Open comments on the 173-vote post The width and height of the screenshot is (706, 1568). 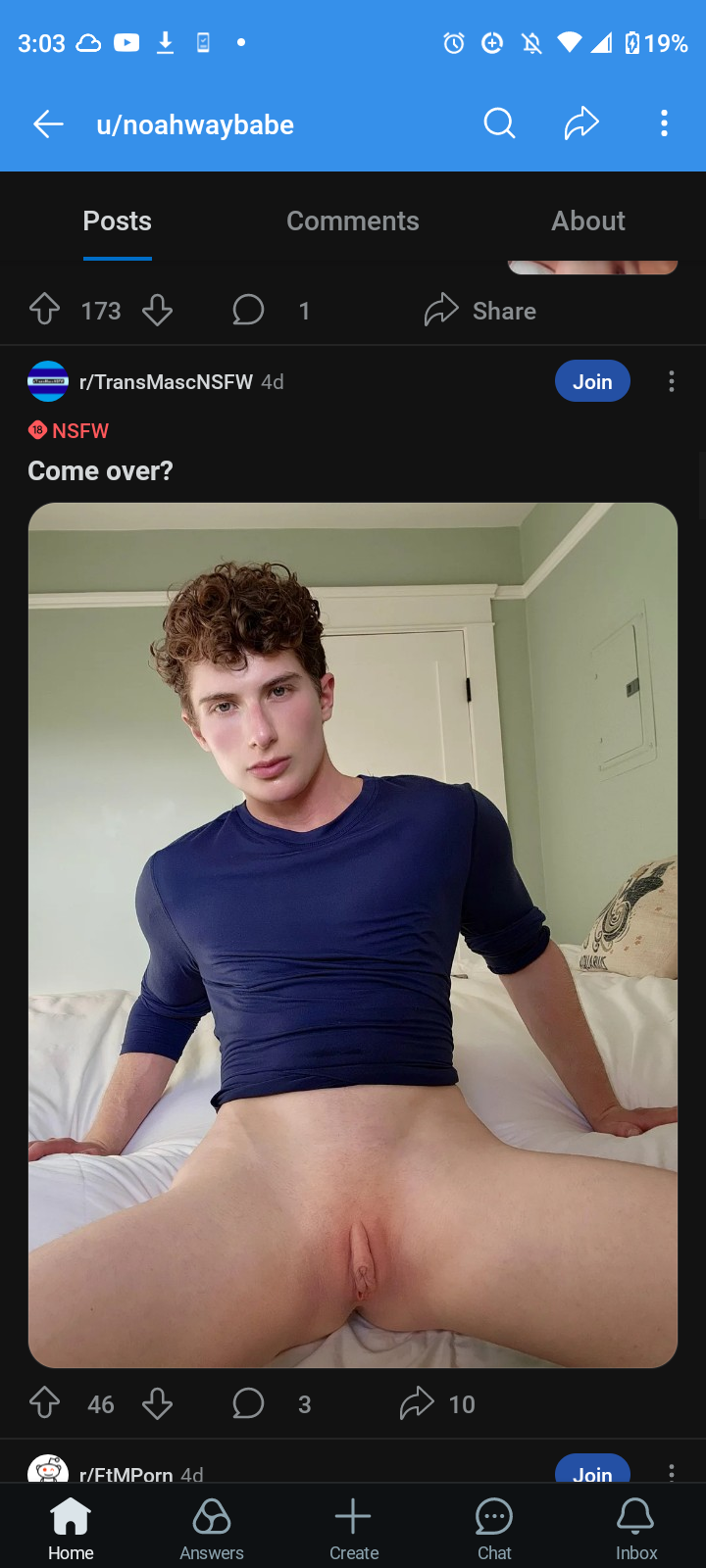click(249, 311)
